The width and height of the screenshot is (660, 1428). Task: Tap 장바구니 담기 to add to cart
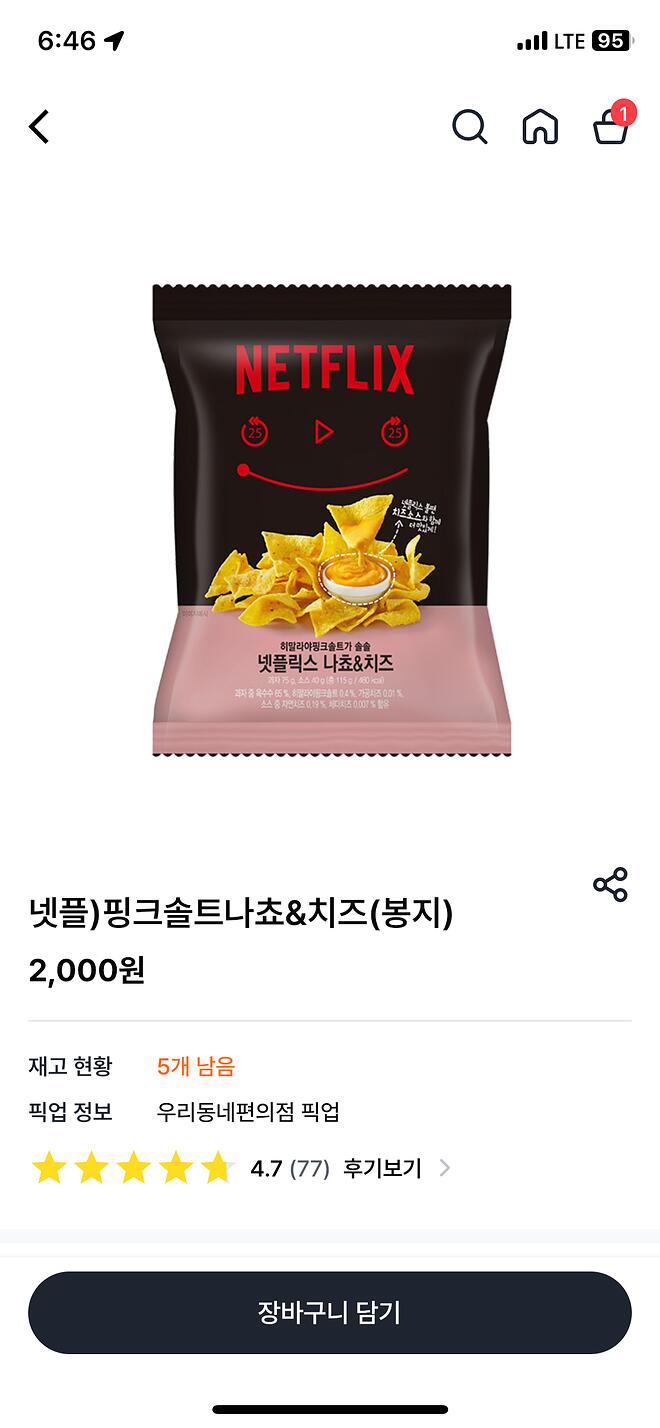[x=330, y=1313]
